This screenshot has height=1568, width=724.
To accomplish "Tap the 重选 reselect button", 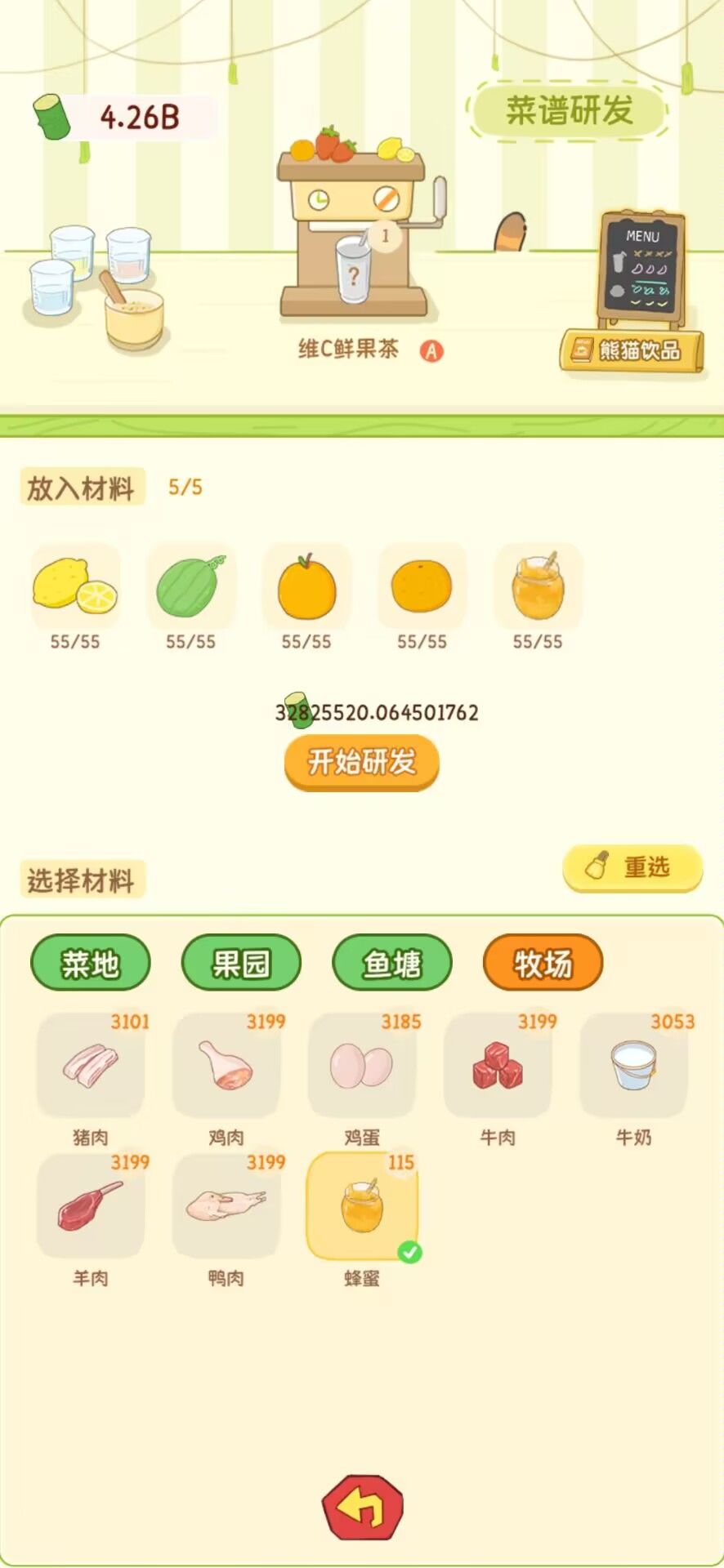I will pyautogui.click(x=632, y=868).
